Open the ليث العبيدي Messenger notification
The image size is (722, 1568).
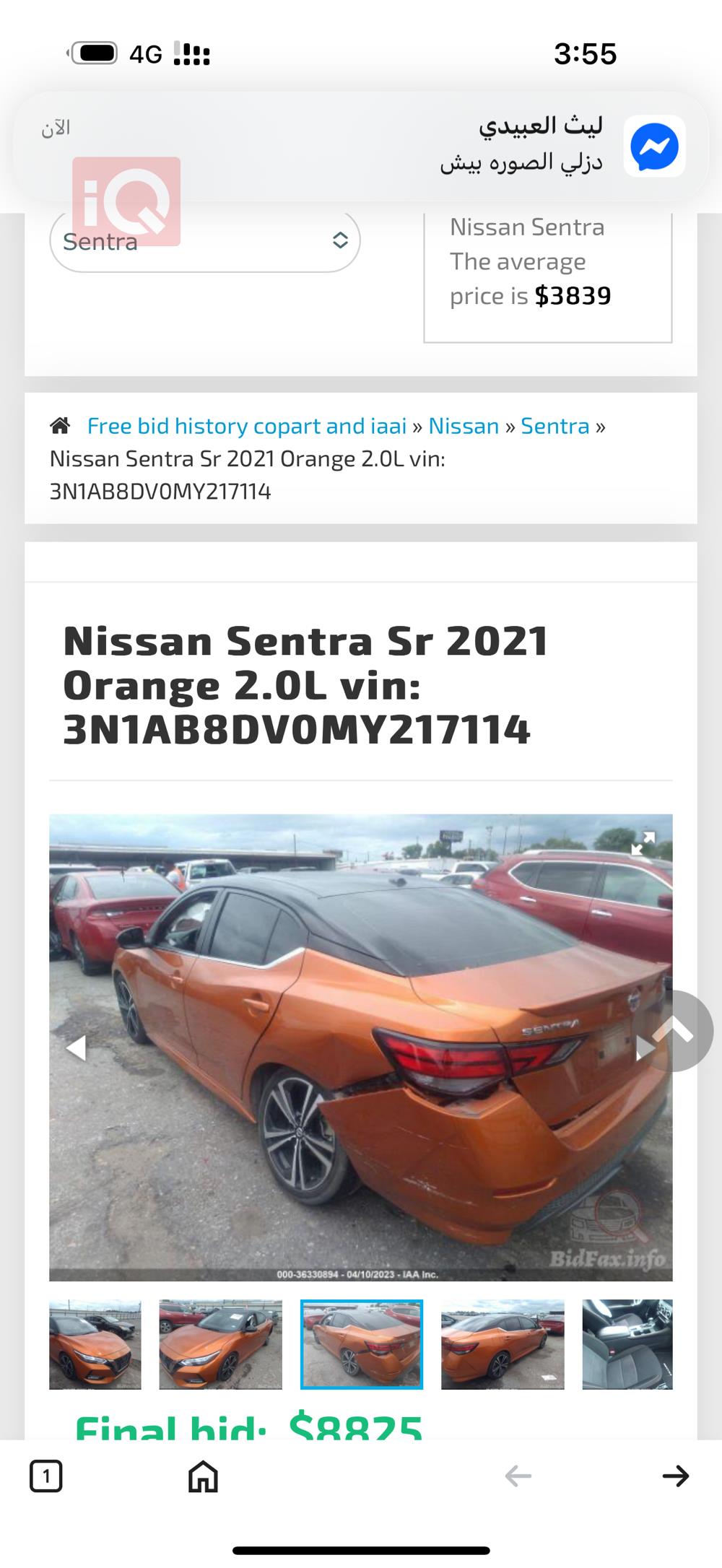tap(361, 144)
